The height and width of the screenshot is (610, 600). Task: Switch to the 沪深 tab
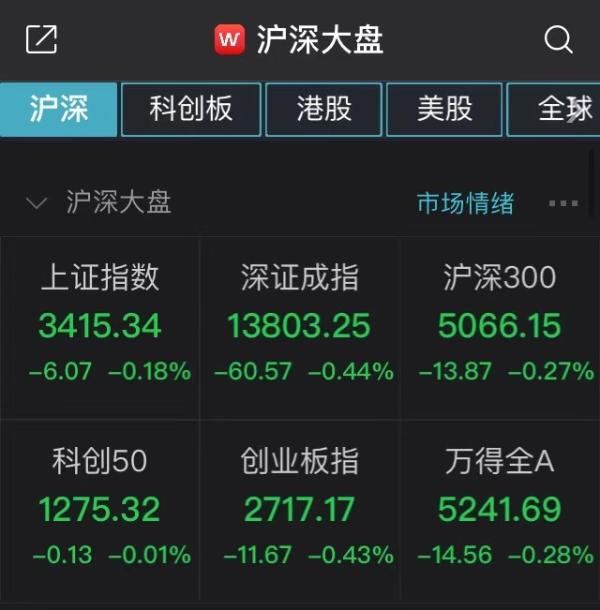pos(59,109)
